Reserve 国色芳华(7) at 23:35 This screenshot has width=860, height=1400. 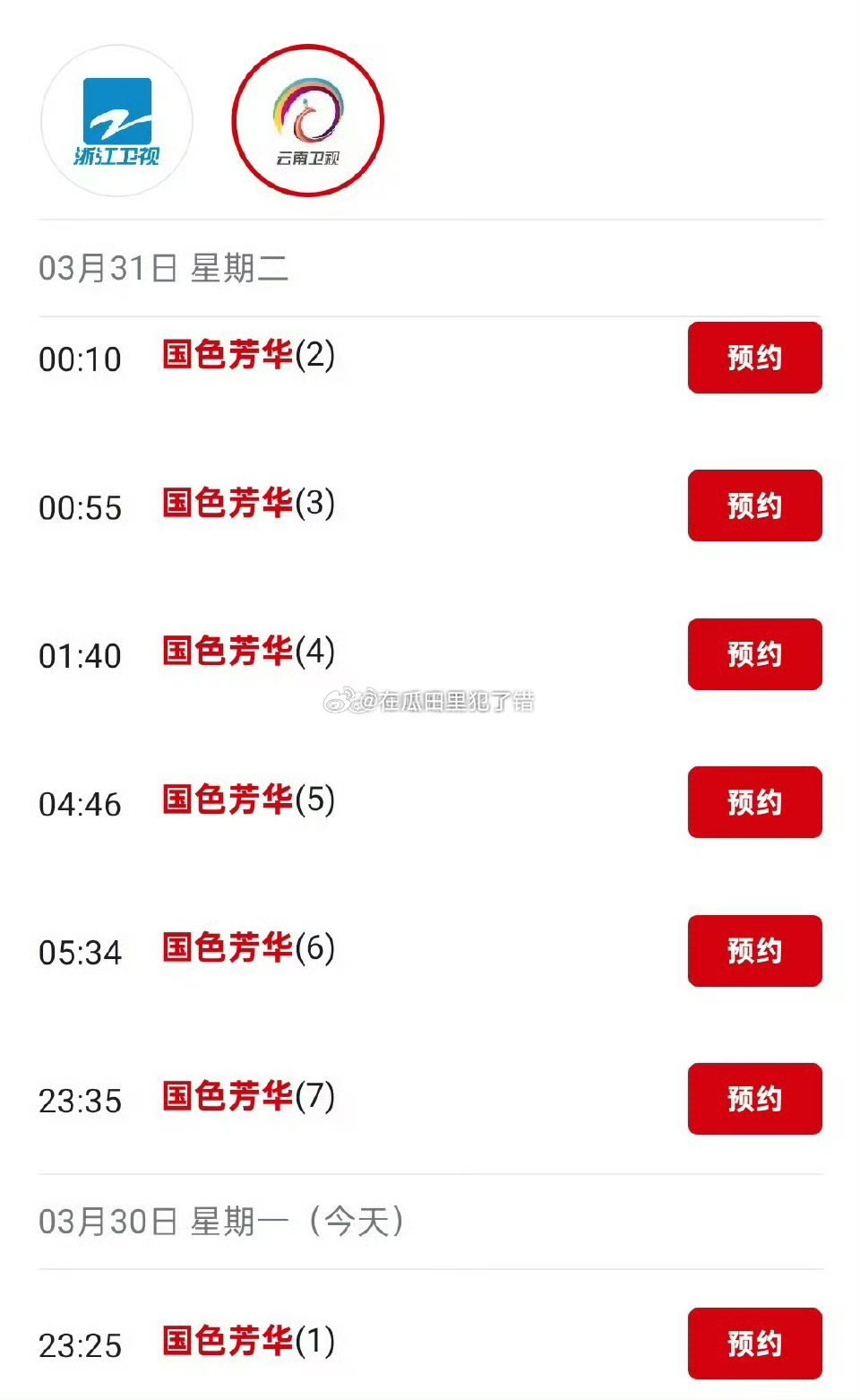[x=754, y=1099]
